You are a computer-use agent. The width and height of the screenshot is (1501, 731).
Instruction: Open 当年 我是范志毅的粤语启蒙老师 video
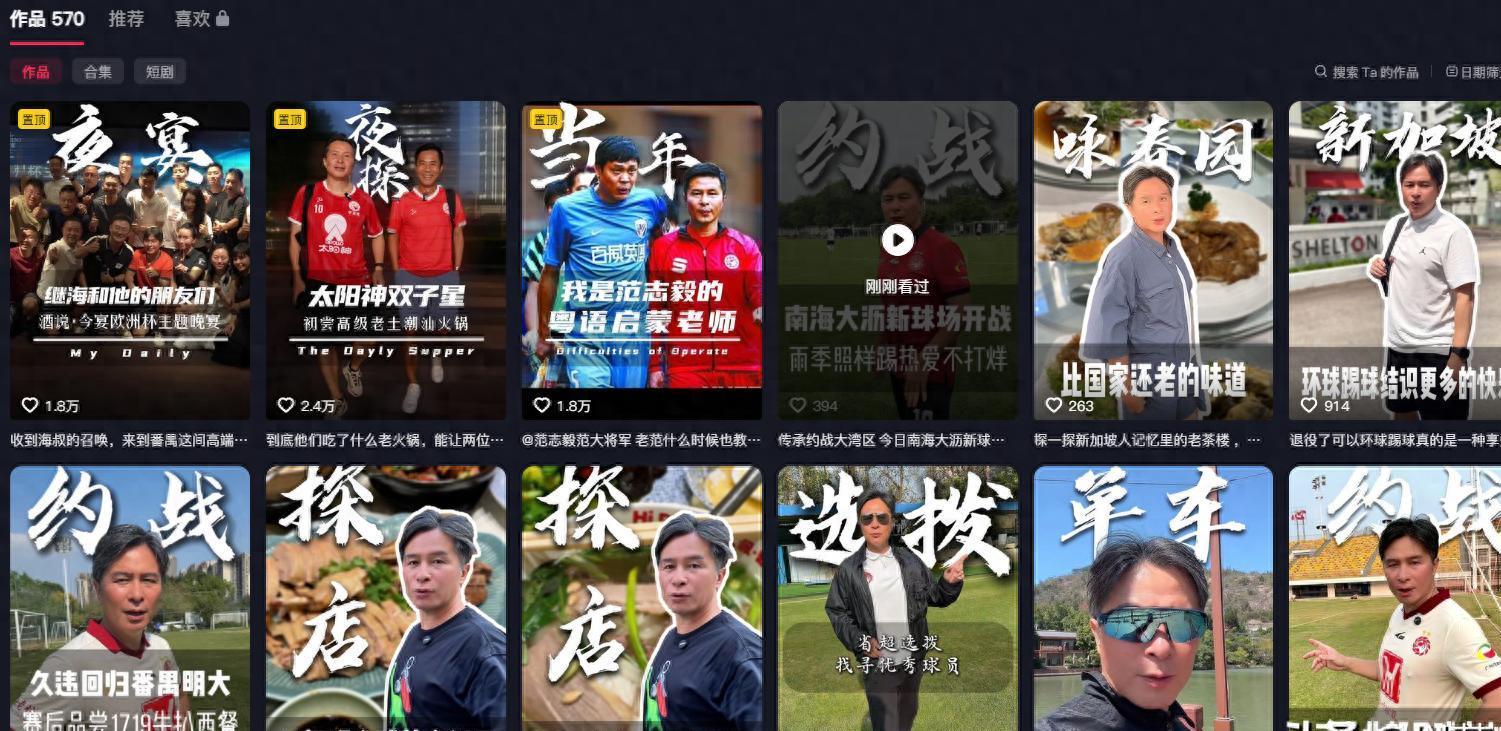(642, 260)
